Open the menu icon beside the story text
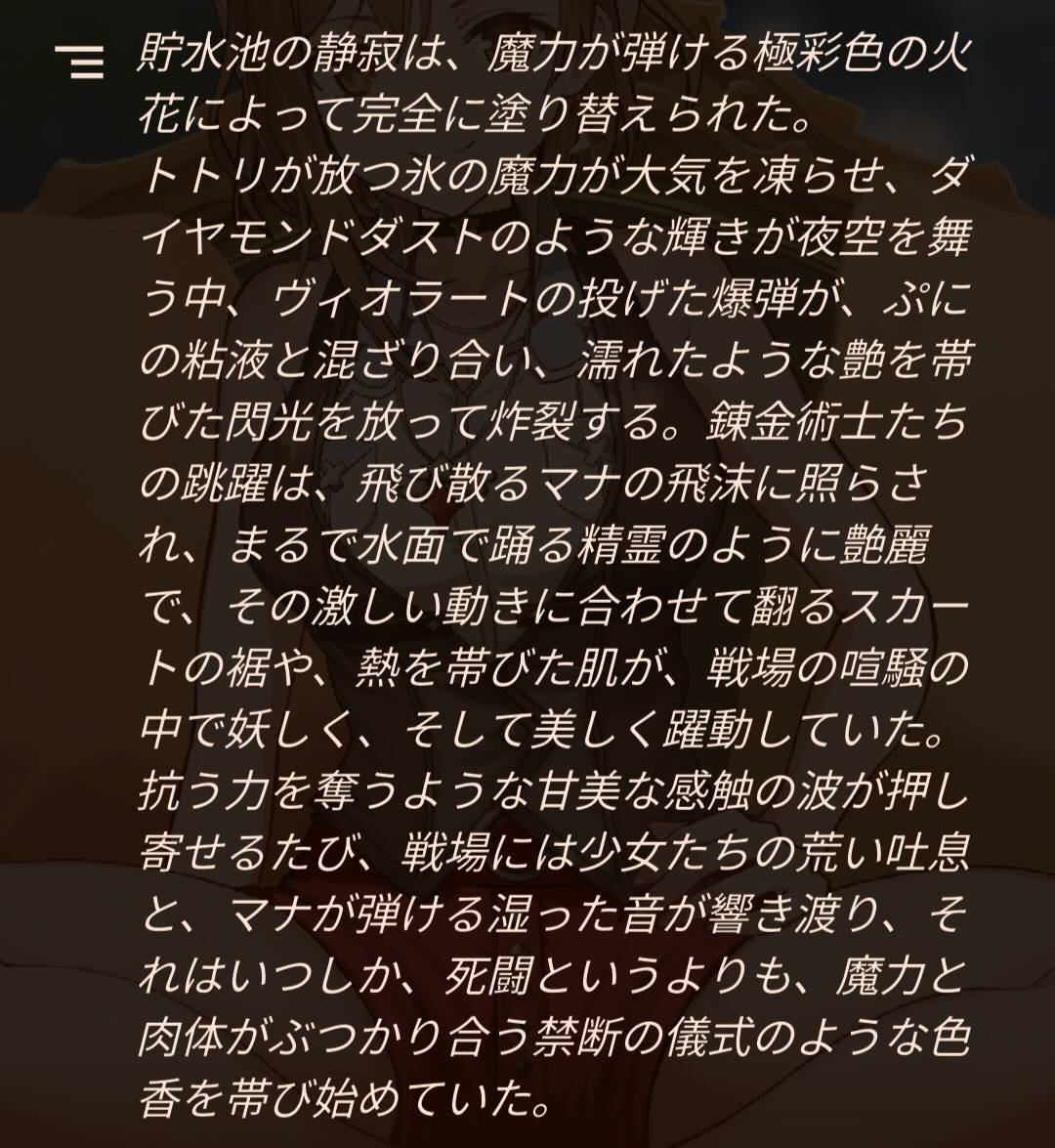This screenshot has height=1148, width=1055. coord(80,62)
